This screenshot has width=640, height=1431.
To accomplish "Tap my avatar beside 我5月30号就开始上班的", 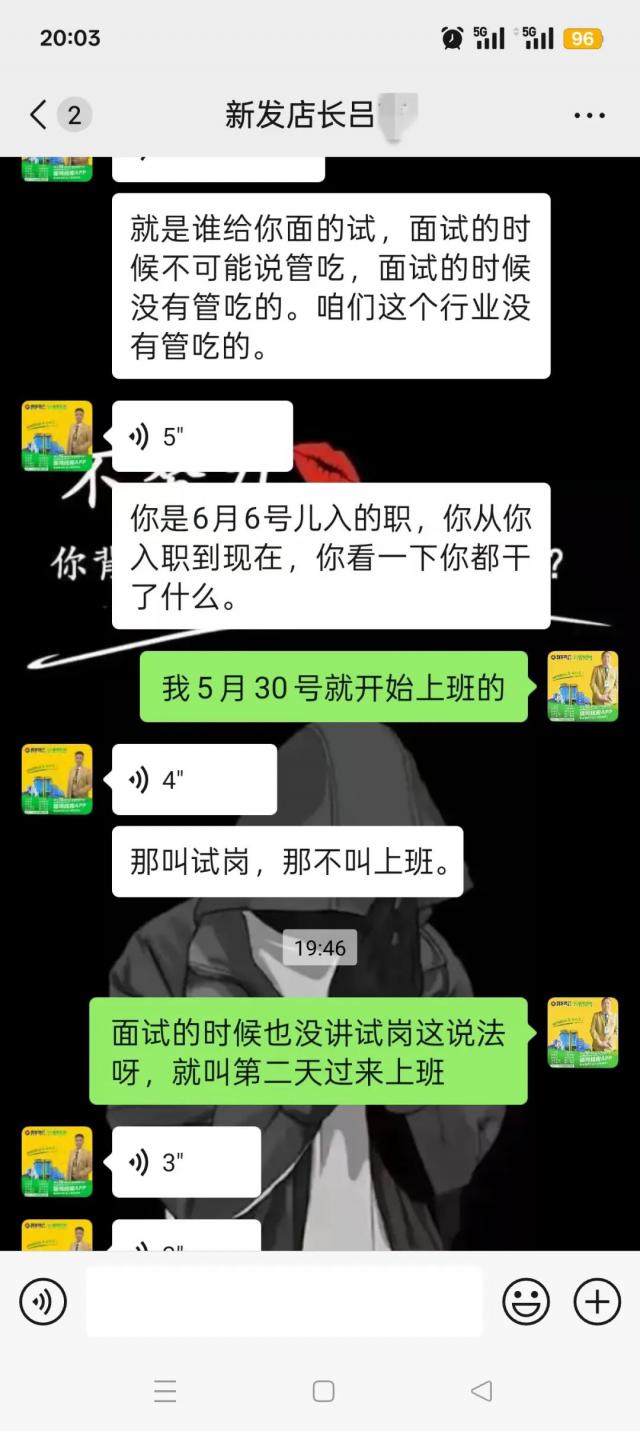I will click(582, 686).
